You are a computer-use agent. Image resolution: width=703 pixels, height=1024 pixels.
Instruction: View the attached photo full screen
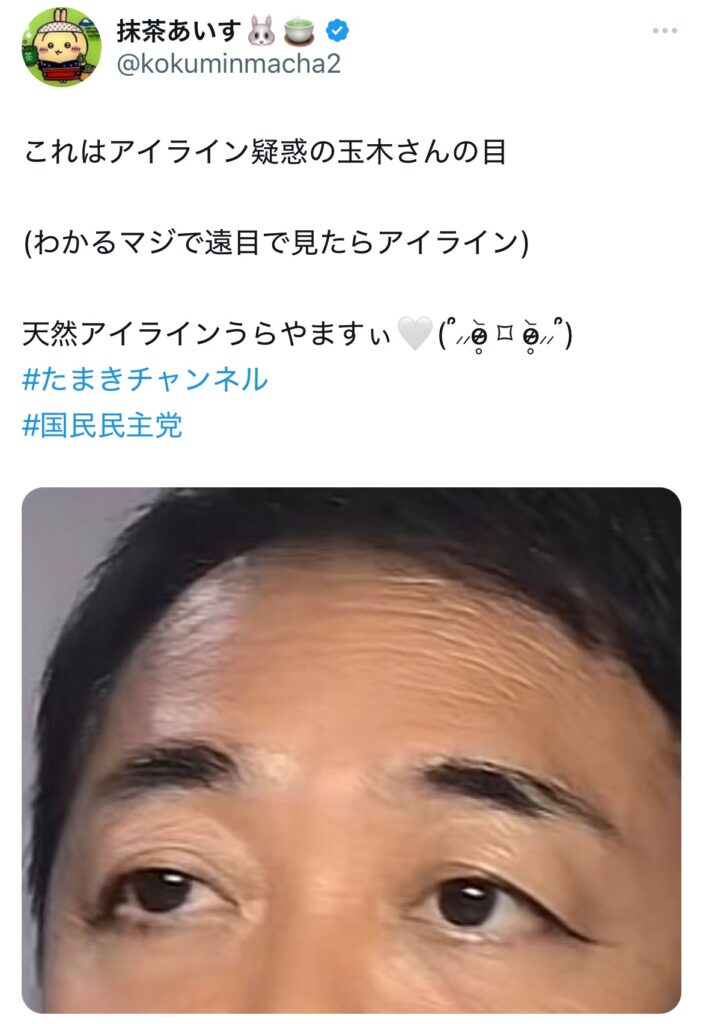click(x=351, y=750)
